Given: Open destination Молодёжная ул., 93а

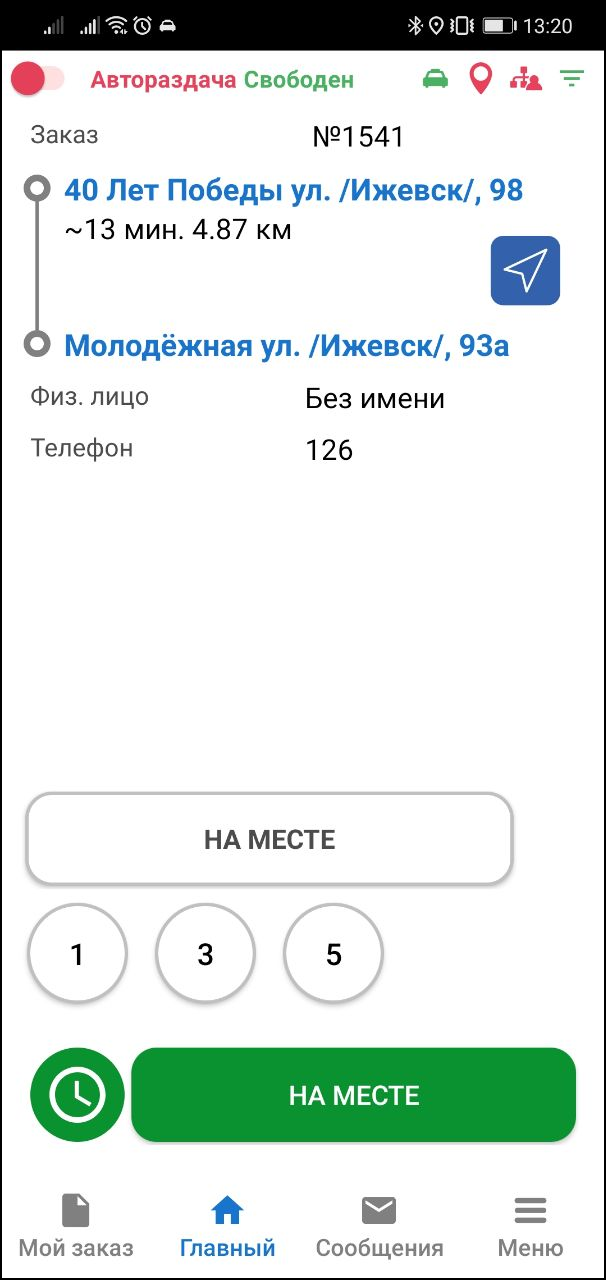Looking at the screenshot, I should [286, 346].
